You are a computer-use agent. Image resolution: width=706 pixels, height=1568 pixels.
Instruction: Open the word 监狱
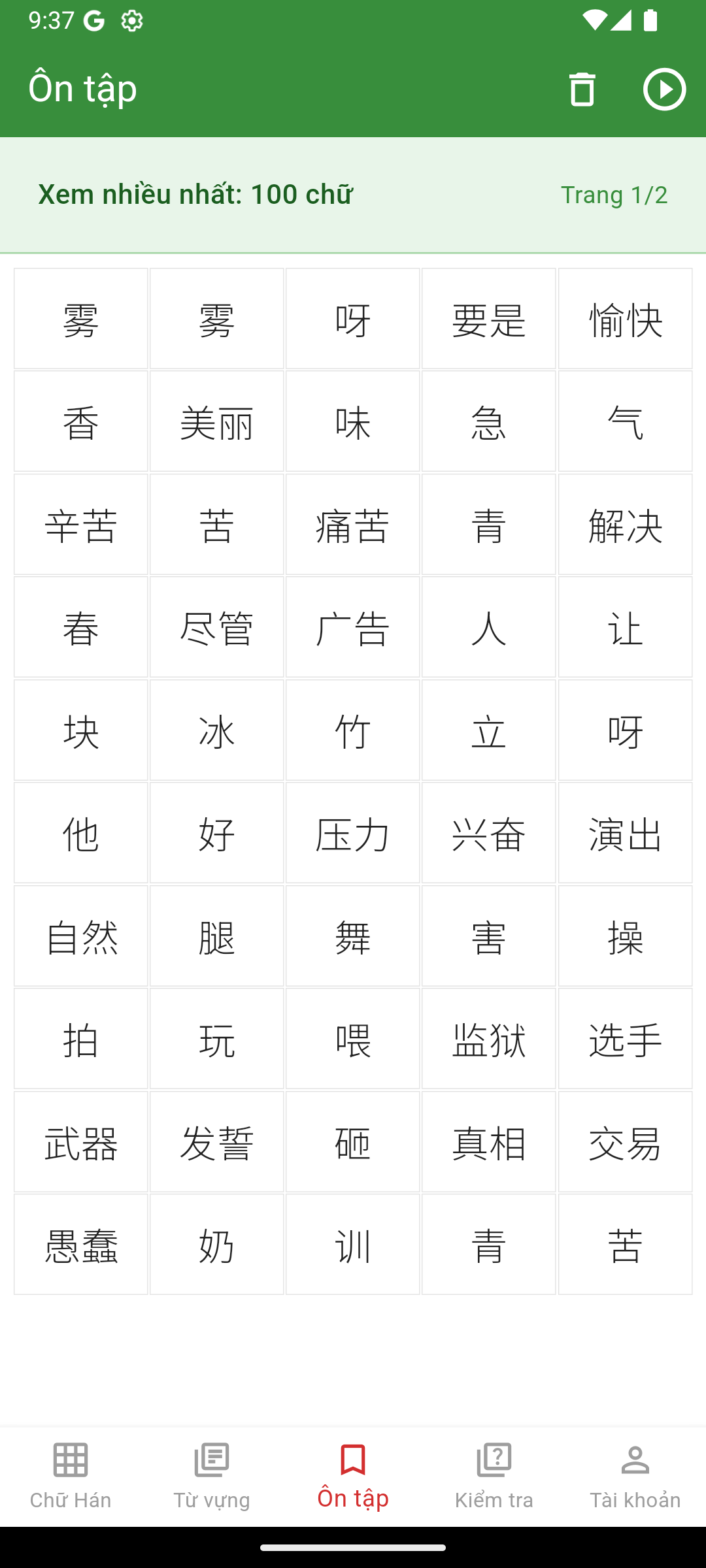[488, 1039]
